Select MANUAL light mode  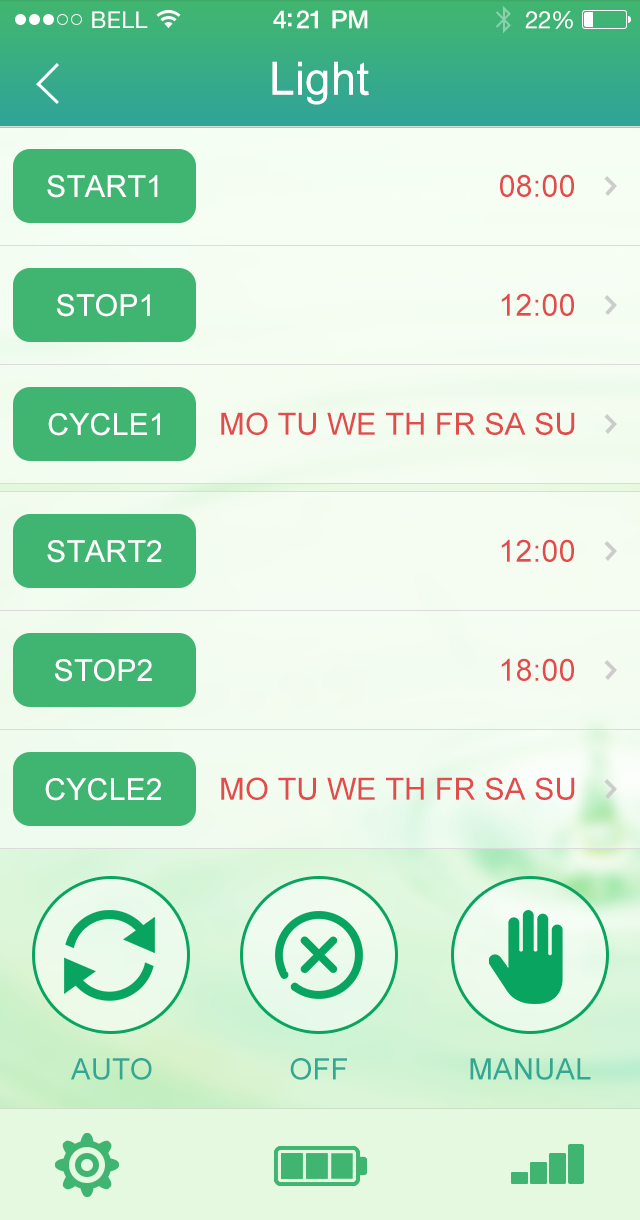tap(529, 955)
